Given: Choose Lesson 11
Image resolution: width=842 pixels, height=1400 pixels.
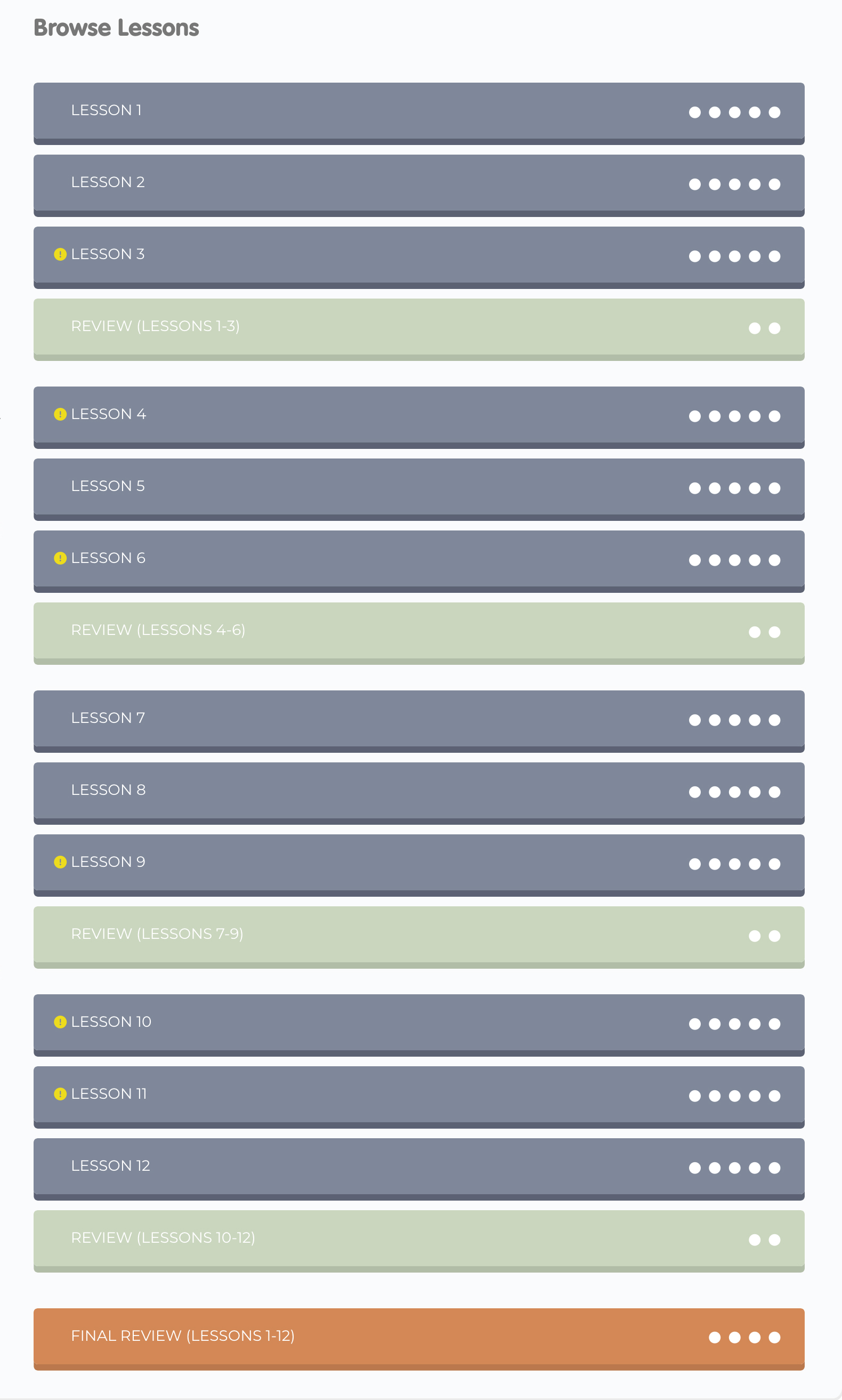Looking at the screenshot, I should (419, 1095).
